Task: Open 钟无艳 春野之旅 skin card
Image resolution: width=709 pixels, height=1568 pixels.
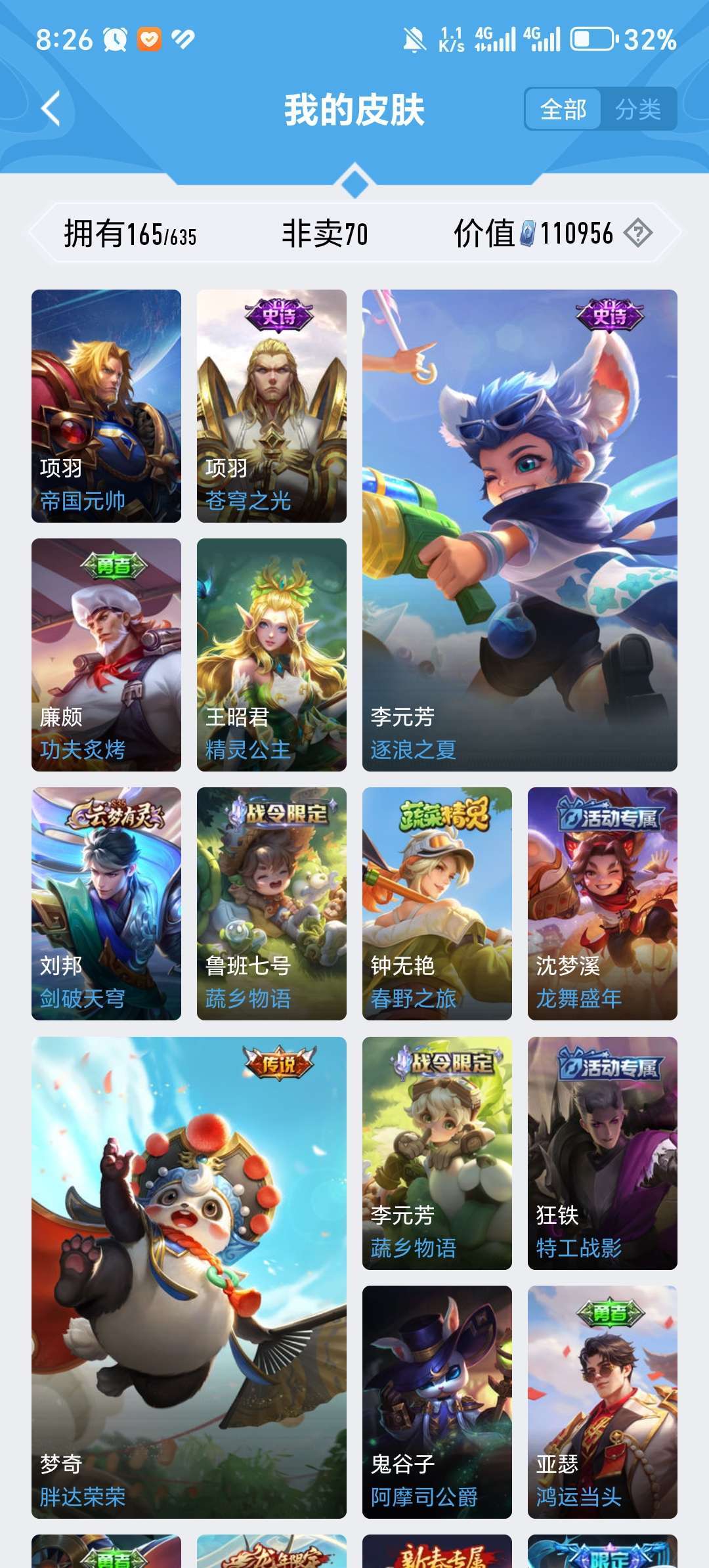Action: 437,904
